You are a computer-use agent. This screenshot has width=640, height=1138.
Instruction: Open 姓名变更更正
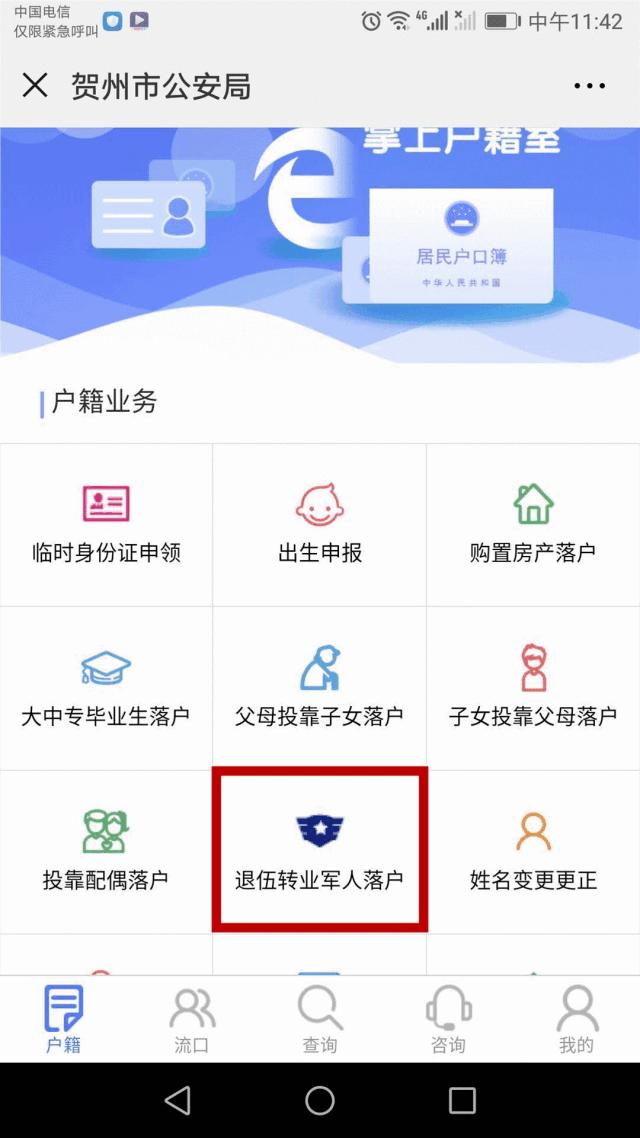(x=533, y=851)
